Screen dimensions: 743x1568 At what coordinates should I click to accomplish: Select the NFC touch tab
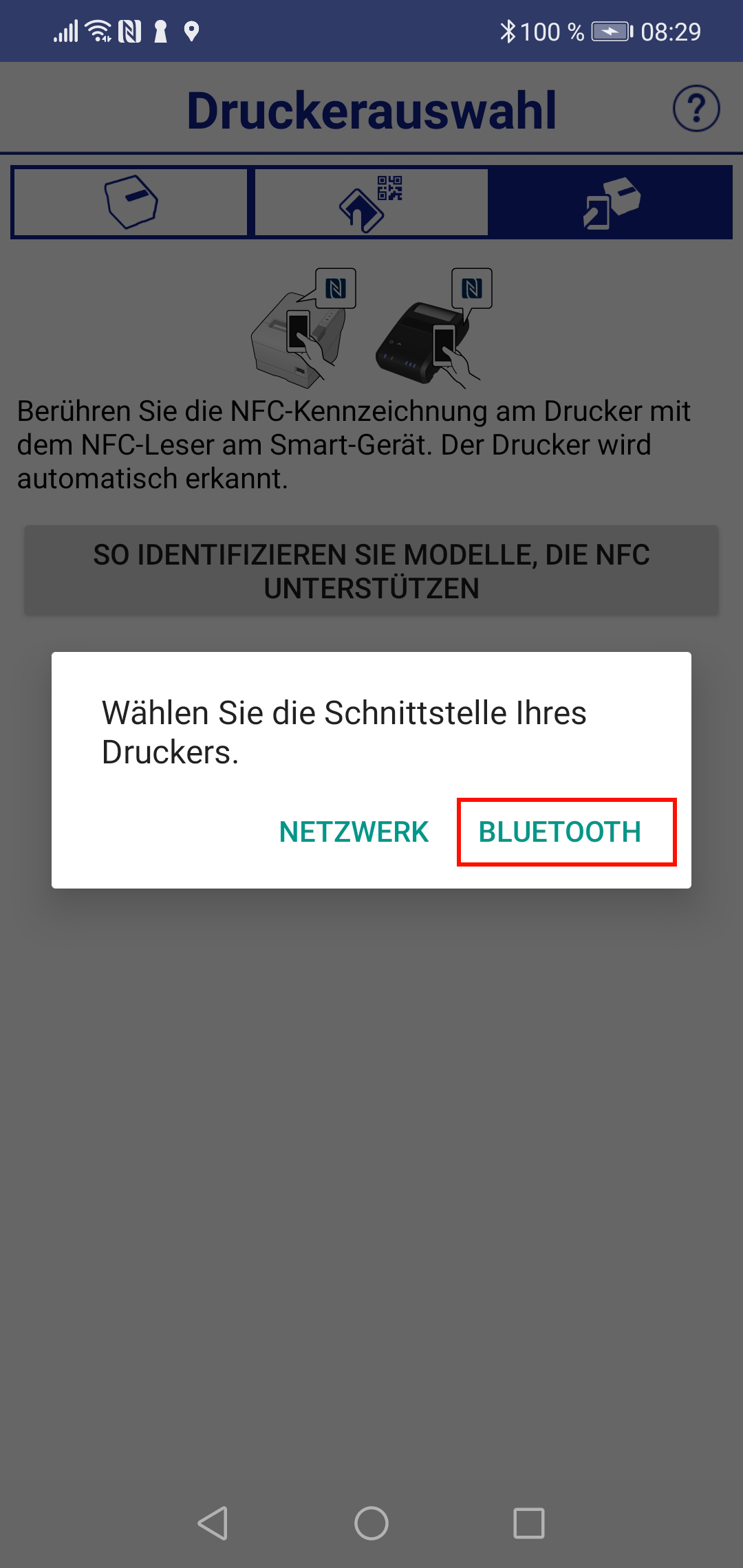611,202
